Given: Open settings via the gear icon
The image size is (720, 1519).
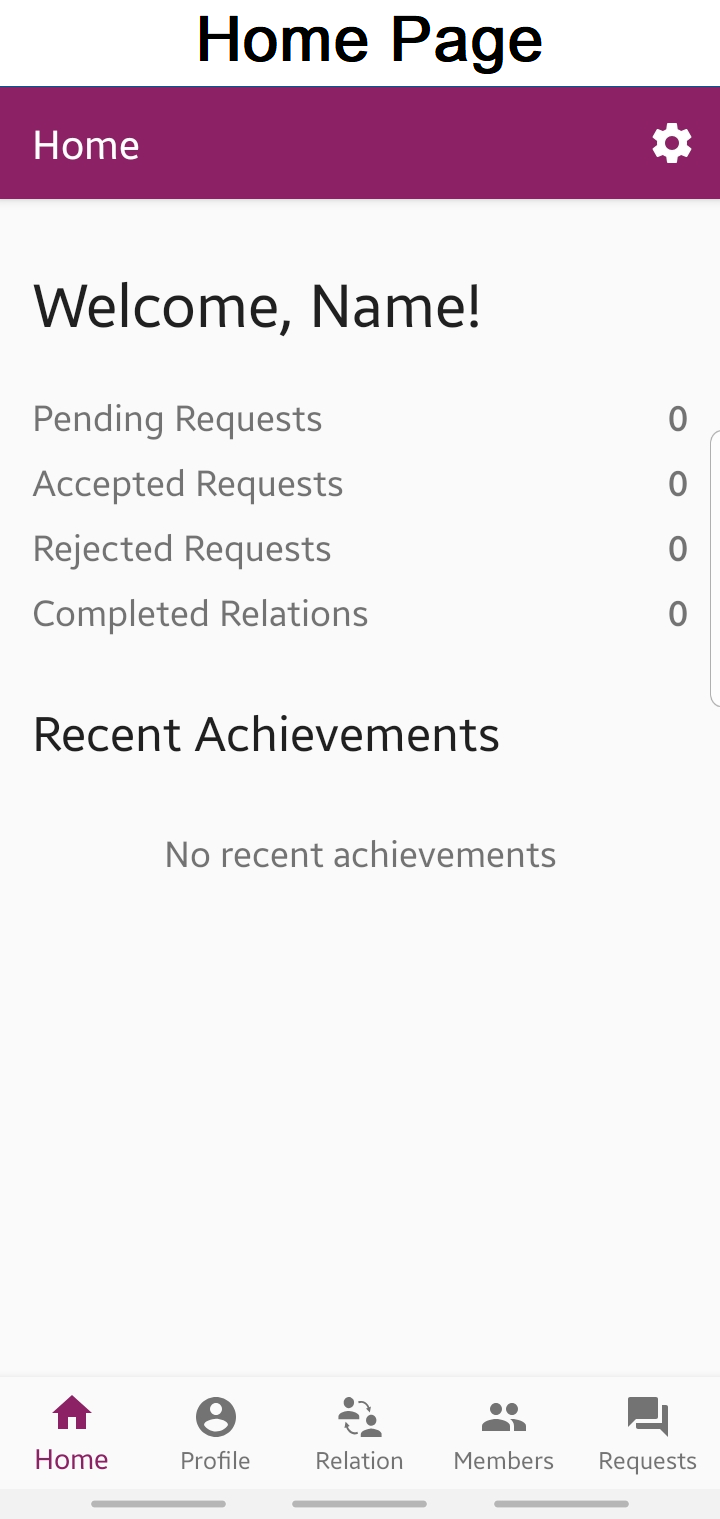Looking at the screenshot, I should coord(671,144).
